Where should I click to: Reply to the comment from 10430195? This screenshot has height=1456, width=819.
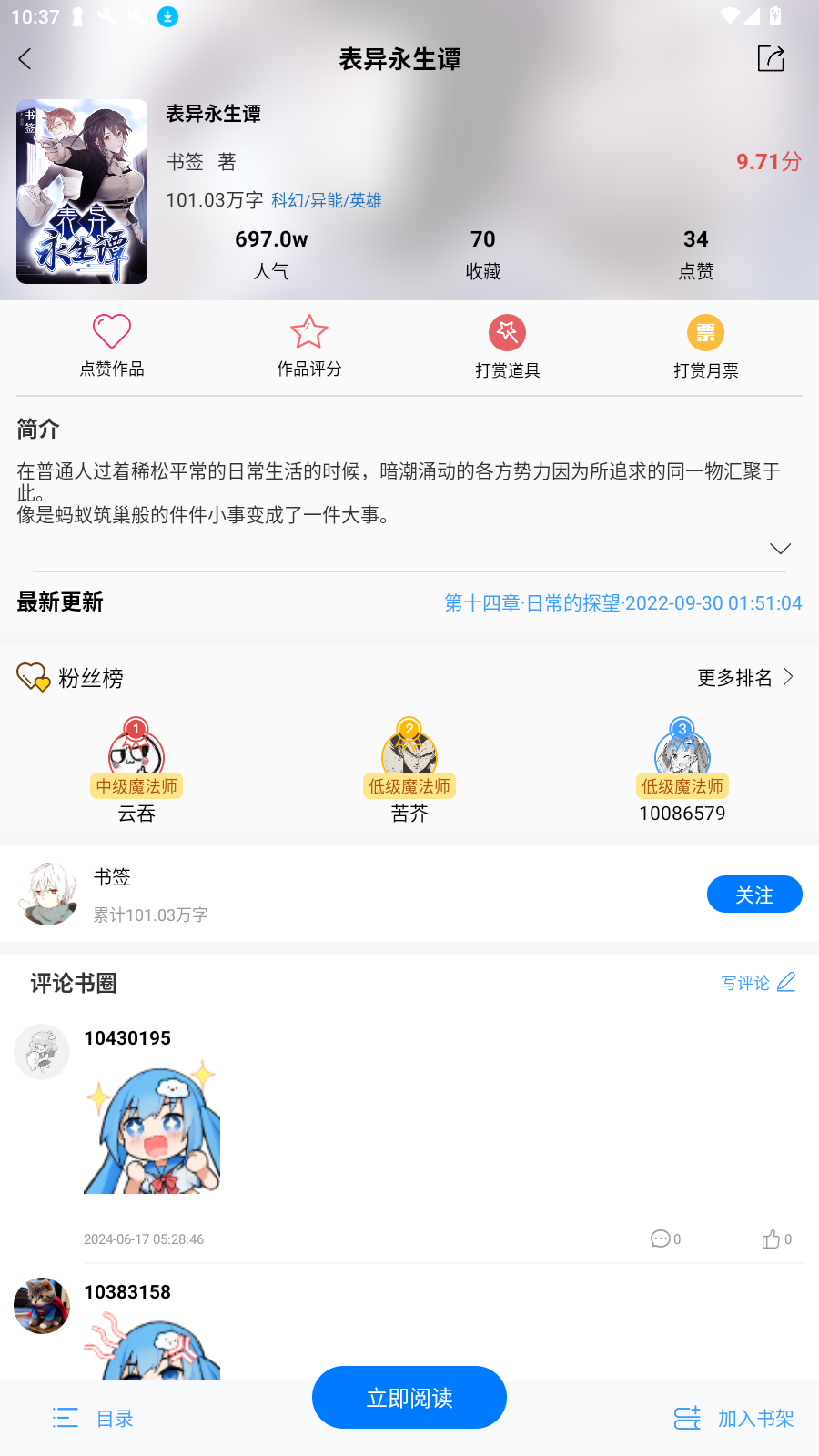pos(665,1239)
